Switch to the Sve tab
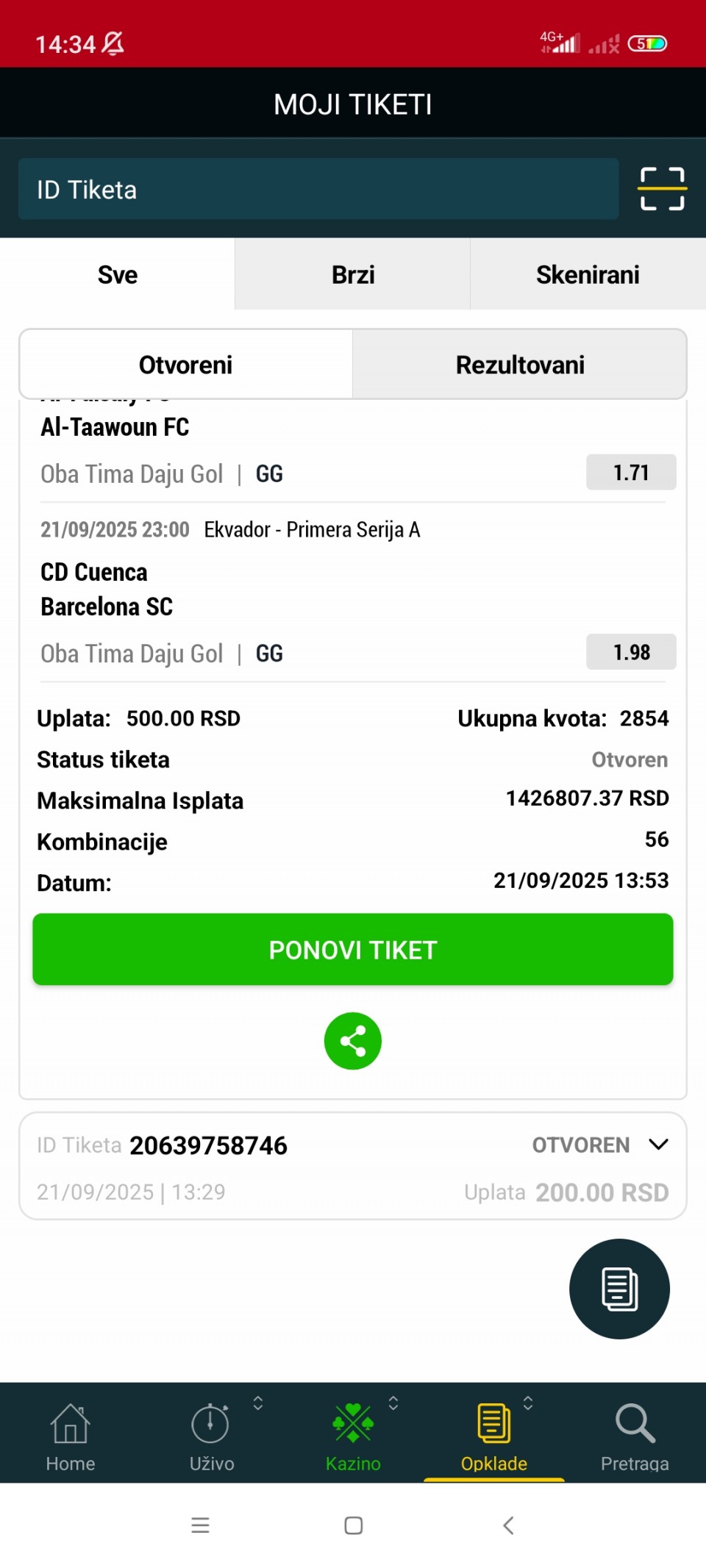The image size is (706, 1568). click(118, 275)
